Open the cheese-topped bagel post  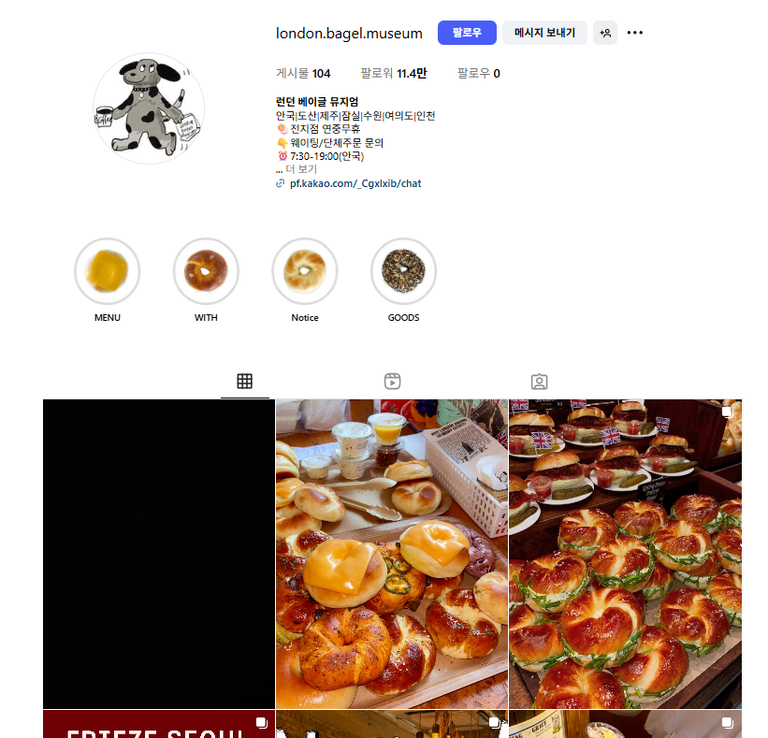(x=391, y=553)
